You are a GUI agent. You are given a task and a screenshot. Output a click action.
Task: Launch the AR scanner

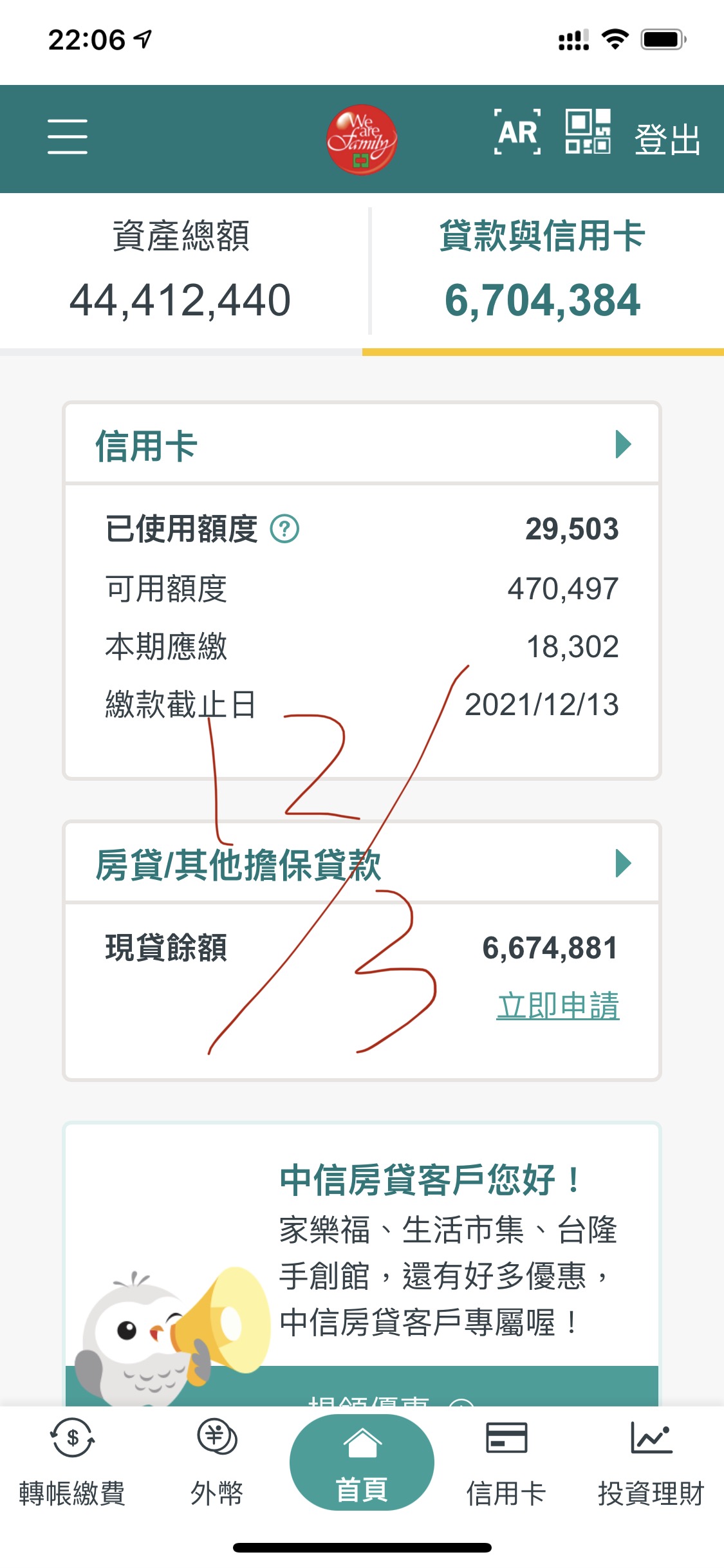[517, 133]
